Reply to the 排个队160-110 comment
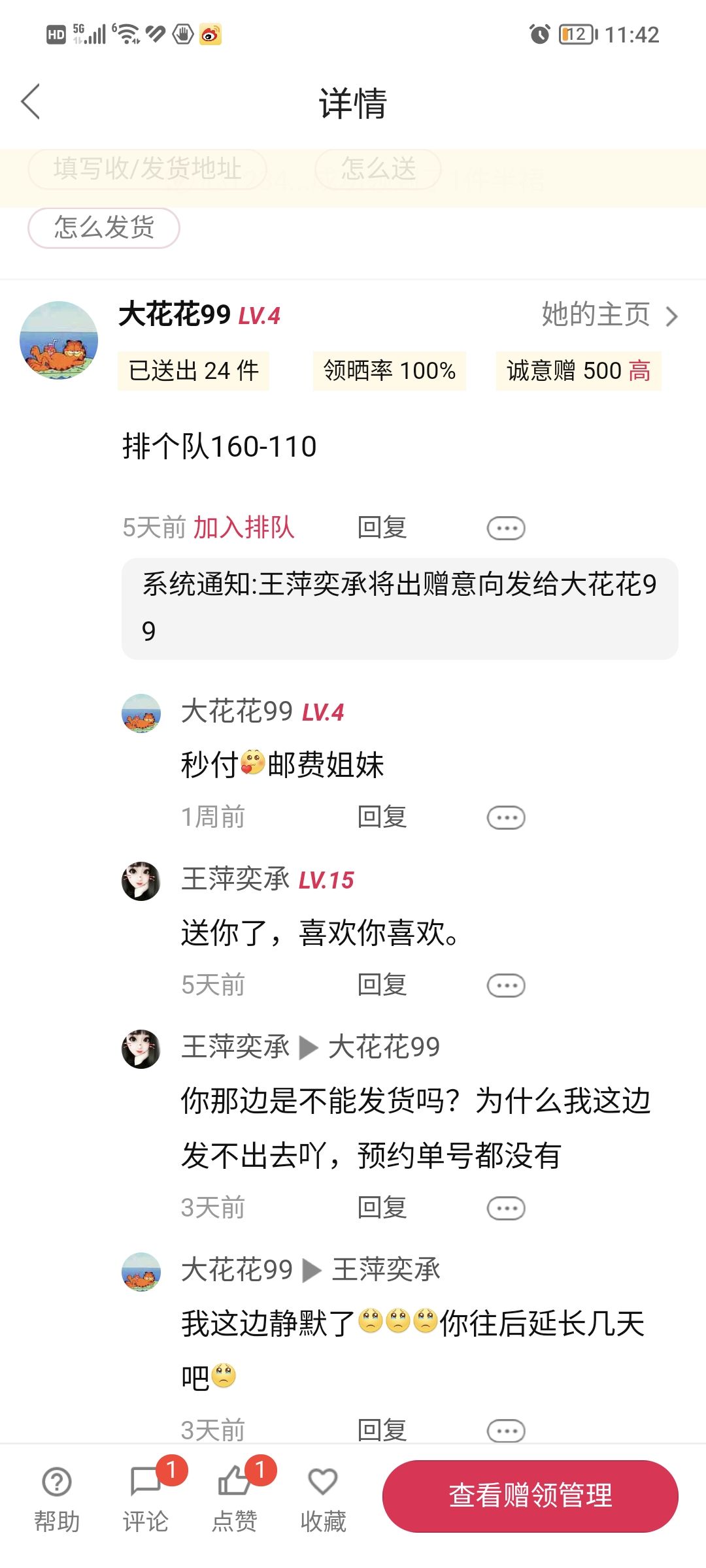This screenshot has width=706, height=1568. (382, 527)
